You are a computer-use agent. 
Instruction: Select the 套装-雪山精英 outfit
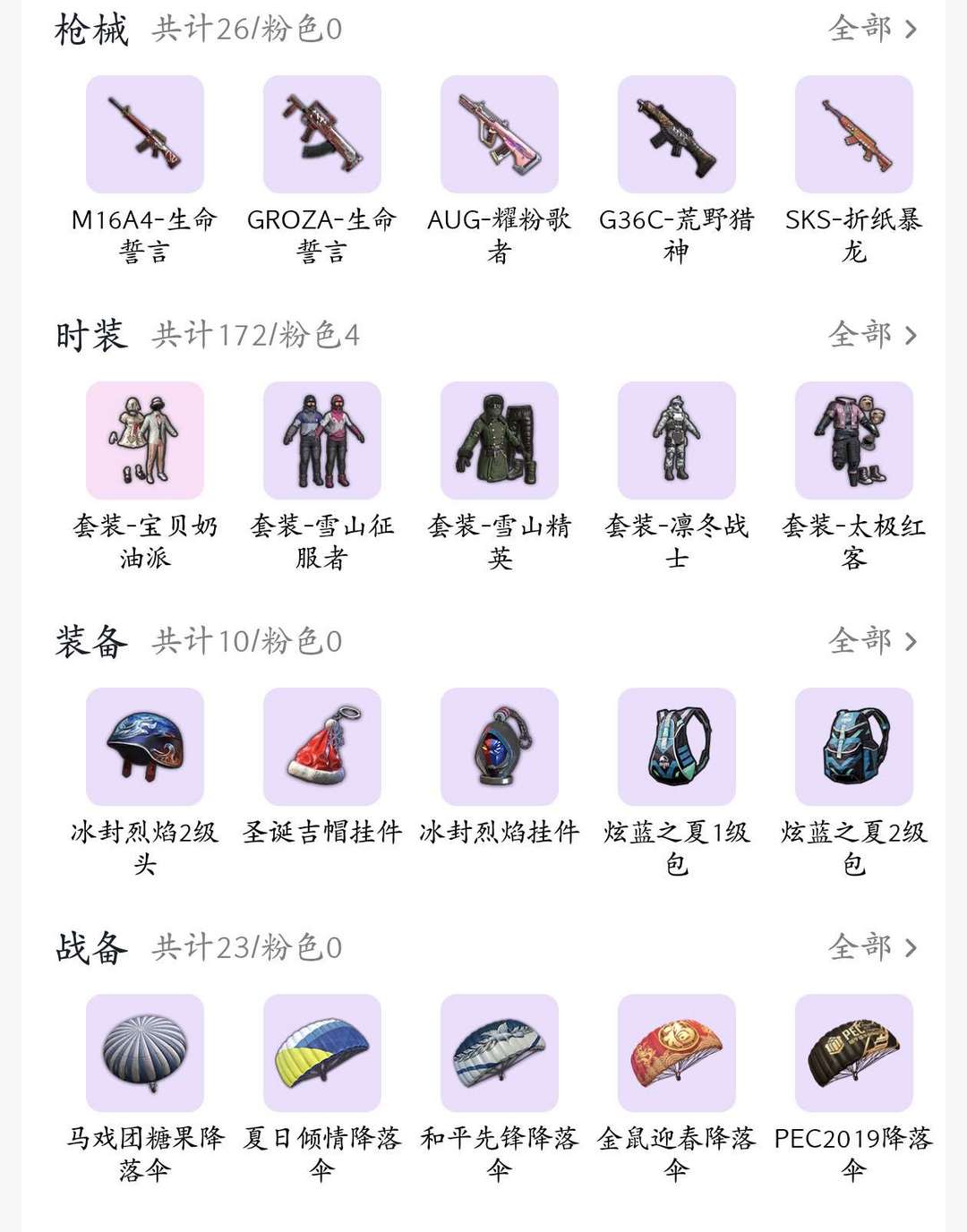(500, 441)
